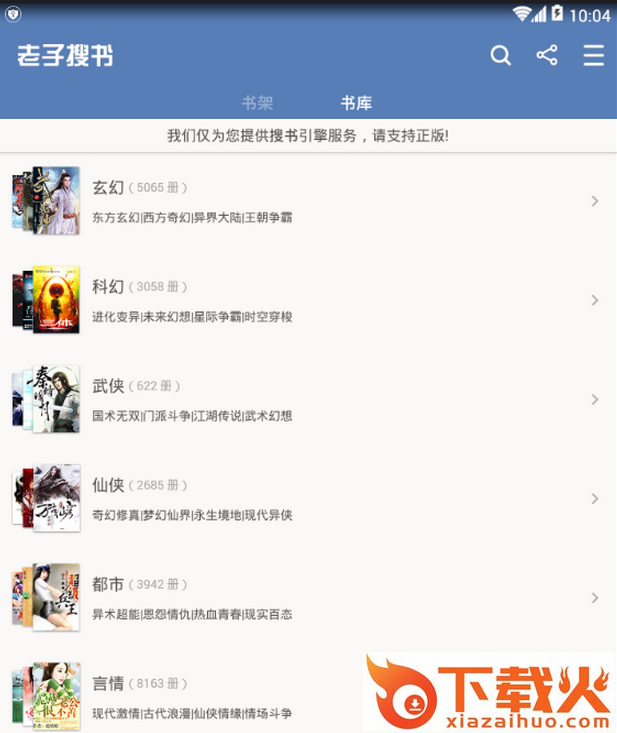Open the search icon in the app bar

[x=501, y=56]
